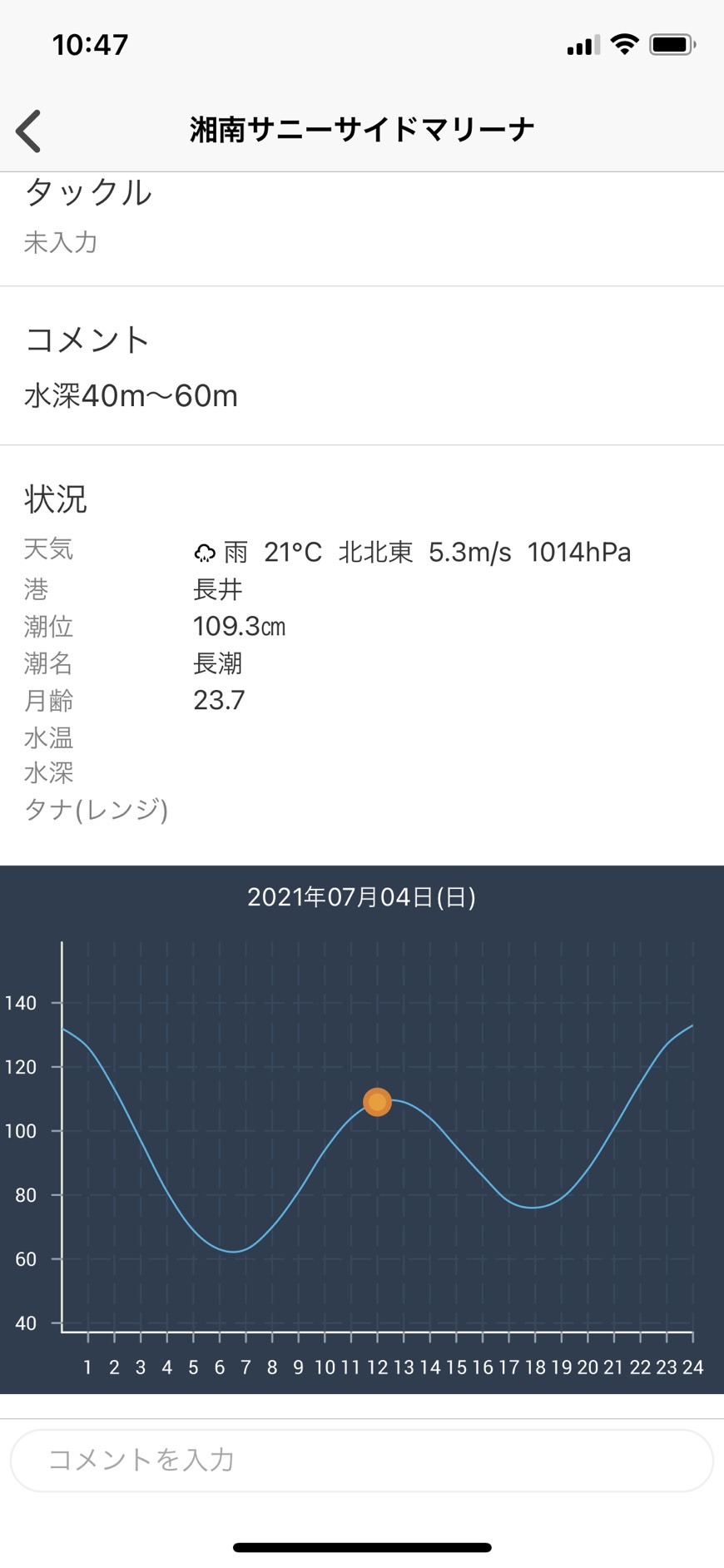Screen dimensions: 724x1568
Task: Tap the comment input field
Action: click(361, 1460)
